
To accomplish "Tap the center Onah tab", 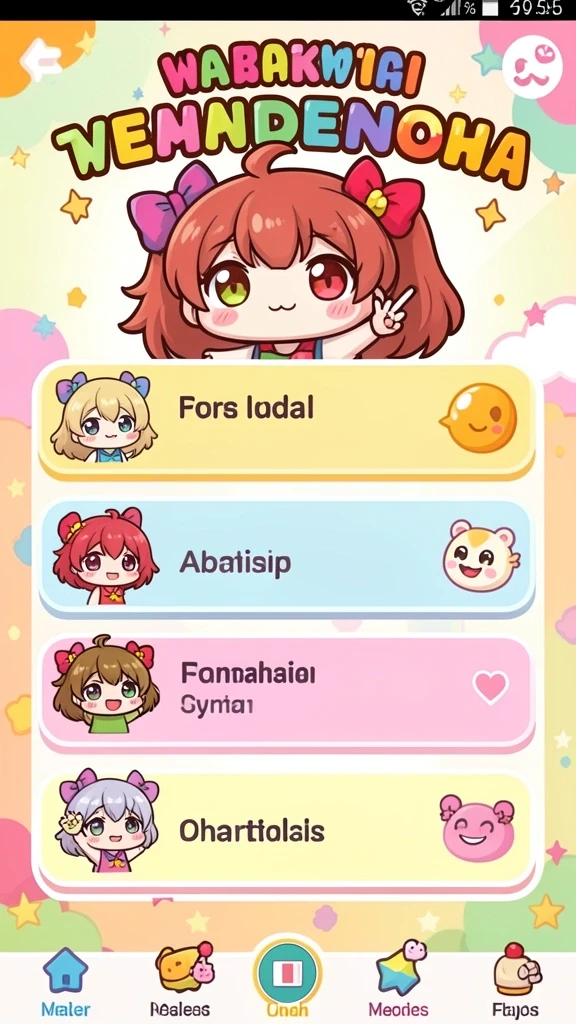I will (x=287, y=978).
